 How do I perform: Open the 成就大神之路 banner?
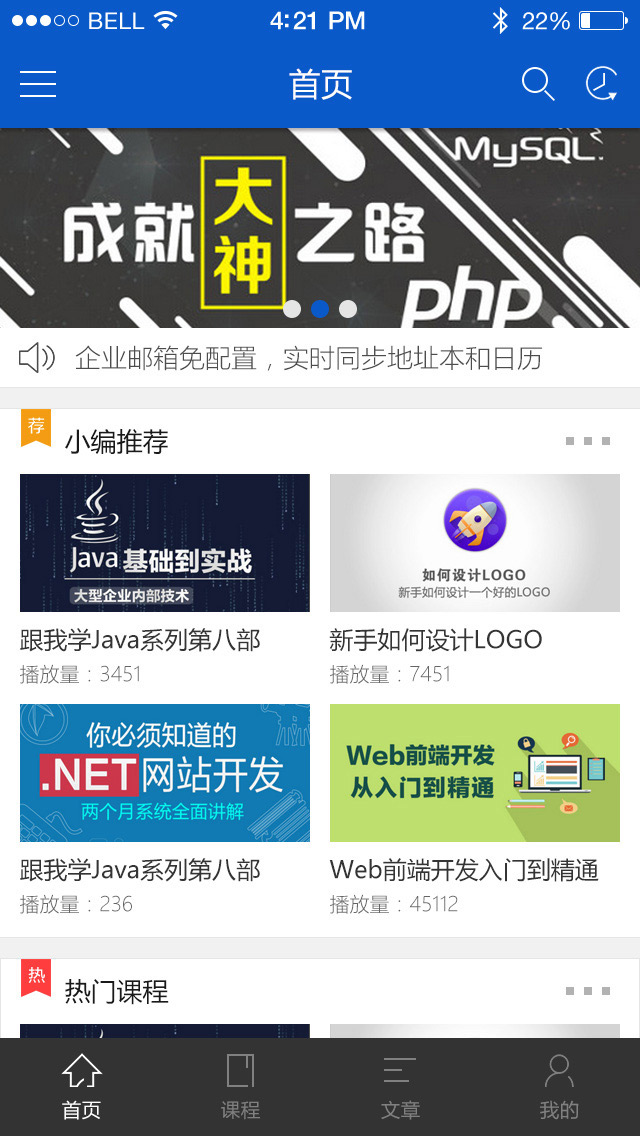click(320, 228)
